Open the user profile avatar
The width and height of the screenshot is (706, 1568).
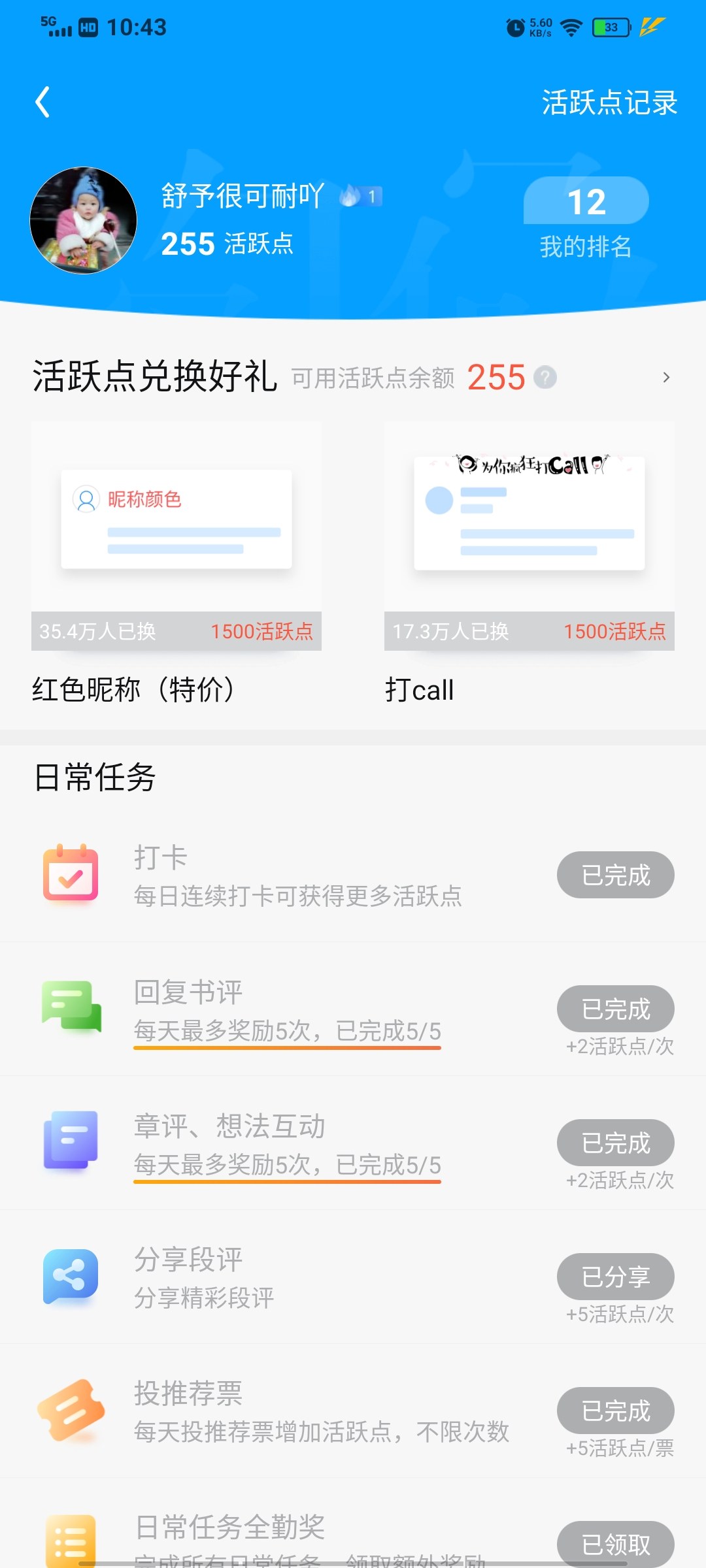[84, 220]
